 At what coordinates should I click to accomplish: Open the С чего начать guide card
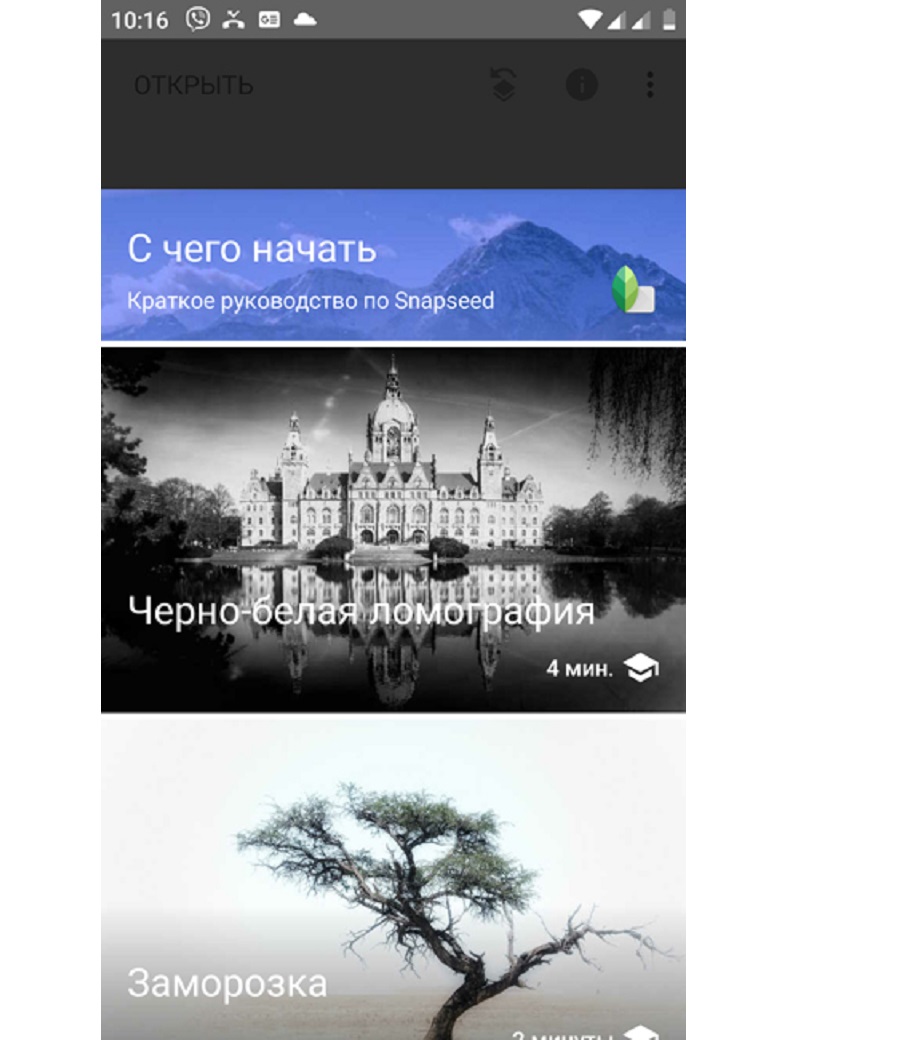coord(393,266)
